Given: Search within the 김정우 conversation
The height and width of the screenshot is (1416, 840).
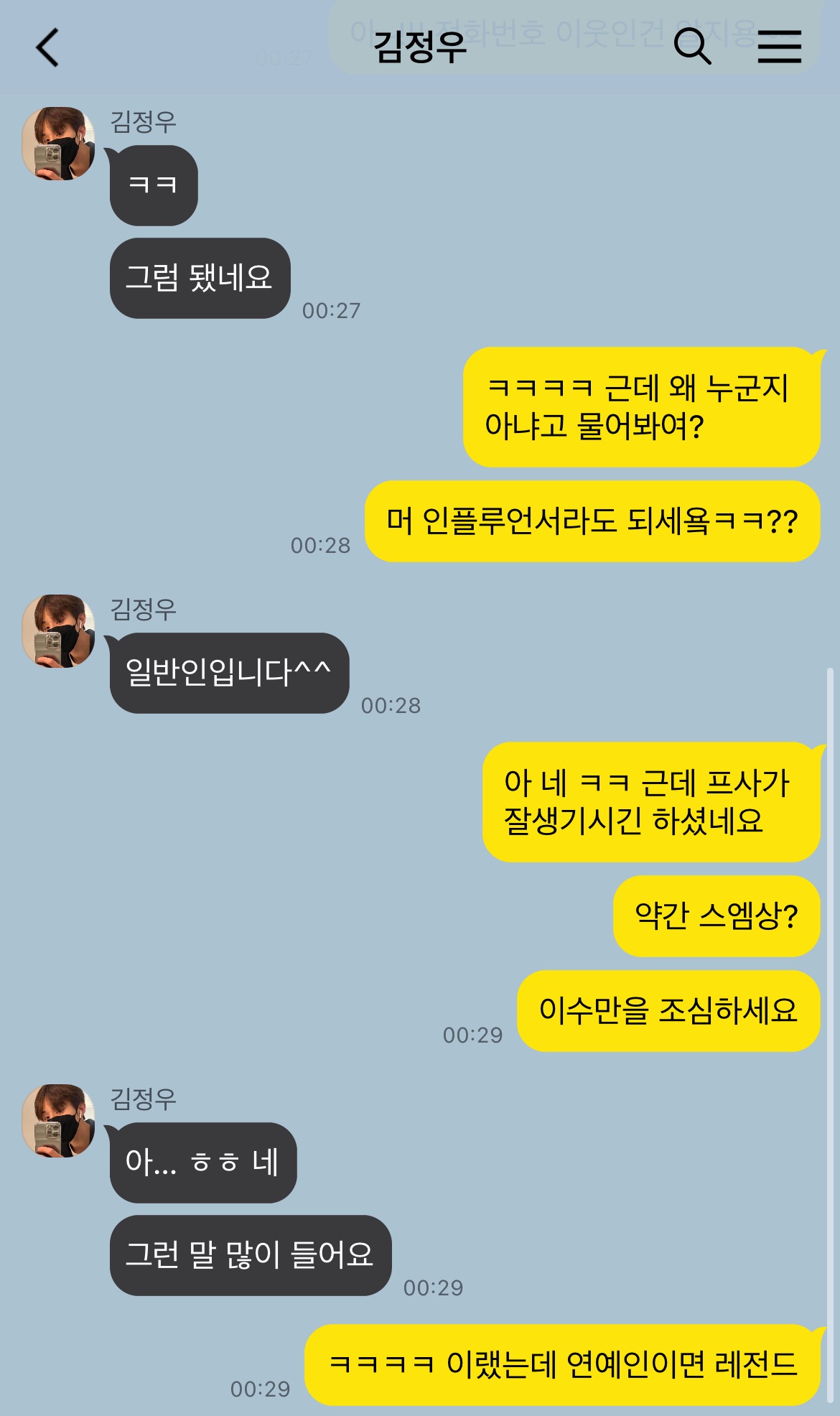Looking at the screenshot, I should click(692, 47).
